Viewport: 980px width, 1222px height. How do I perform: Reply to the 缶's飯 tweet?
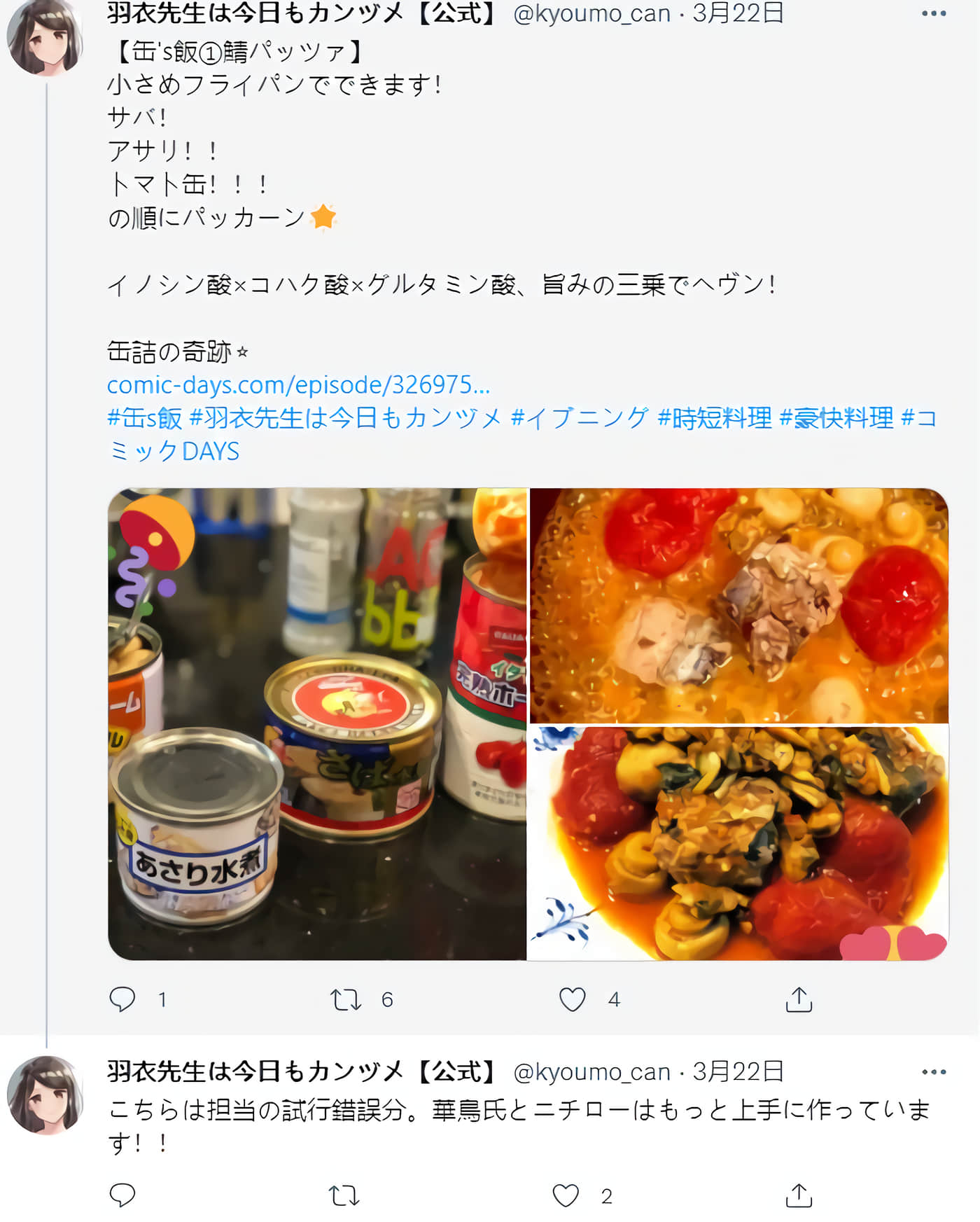click(122, 999)
